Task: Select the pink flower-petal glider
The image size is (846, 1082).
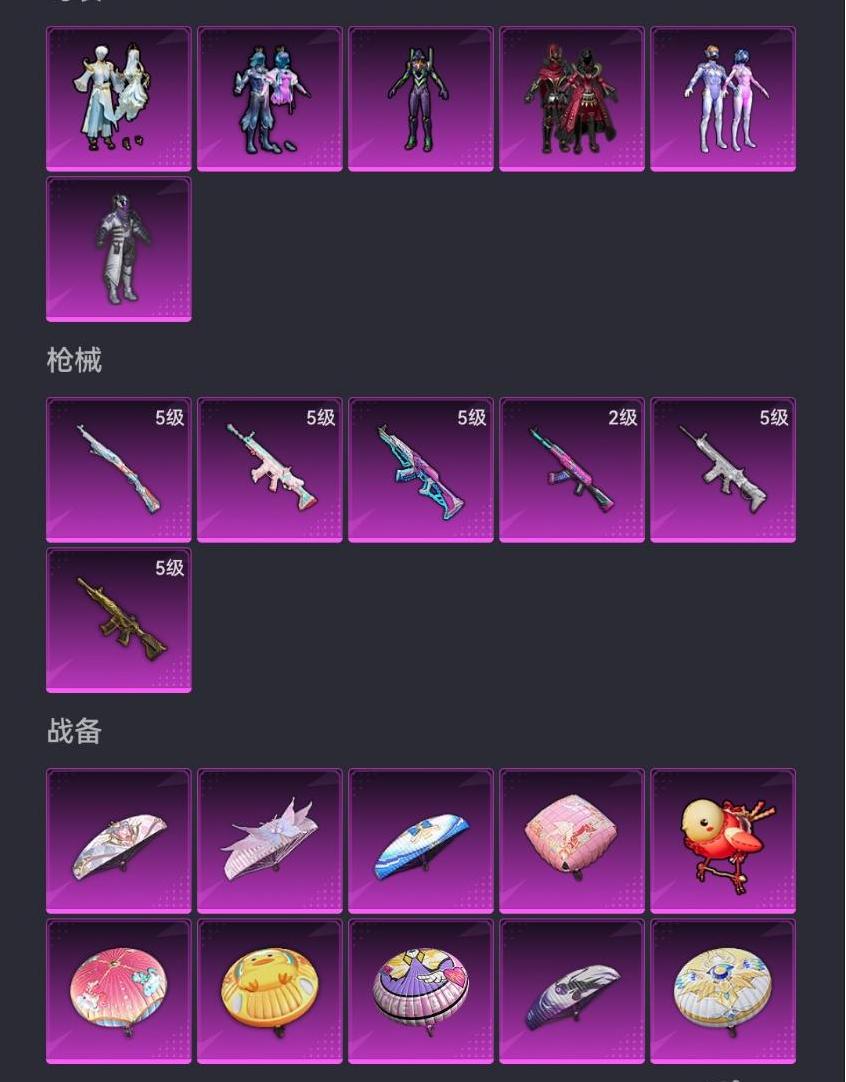Action: (x=269, y=840)
